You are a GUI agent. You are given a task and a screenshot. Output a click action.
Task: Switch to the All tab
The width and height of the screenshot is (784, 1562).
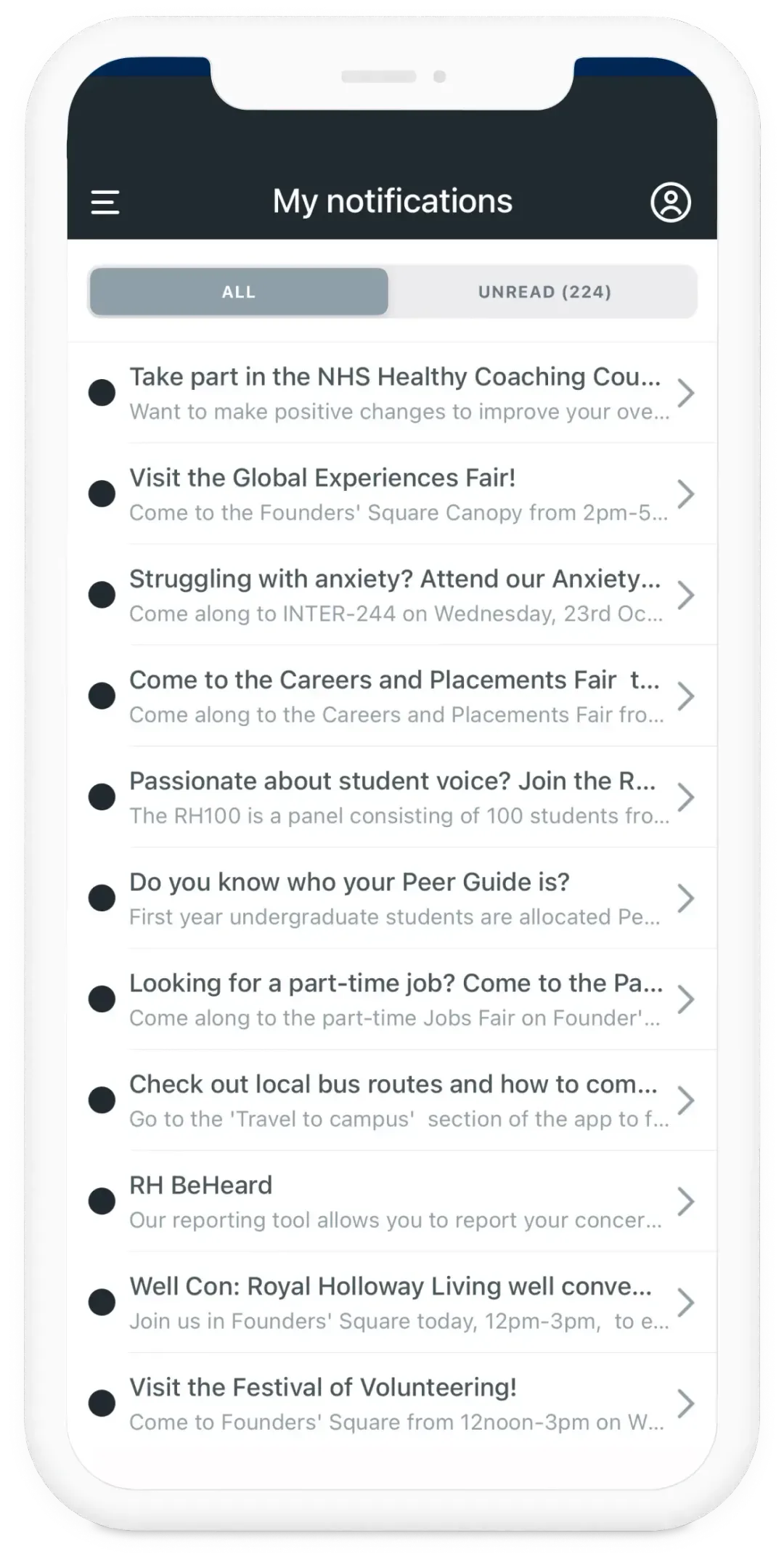pos(239,292)
